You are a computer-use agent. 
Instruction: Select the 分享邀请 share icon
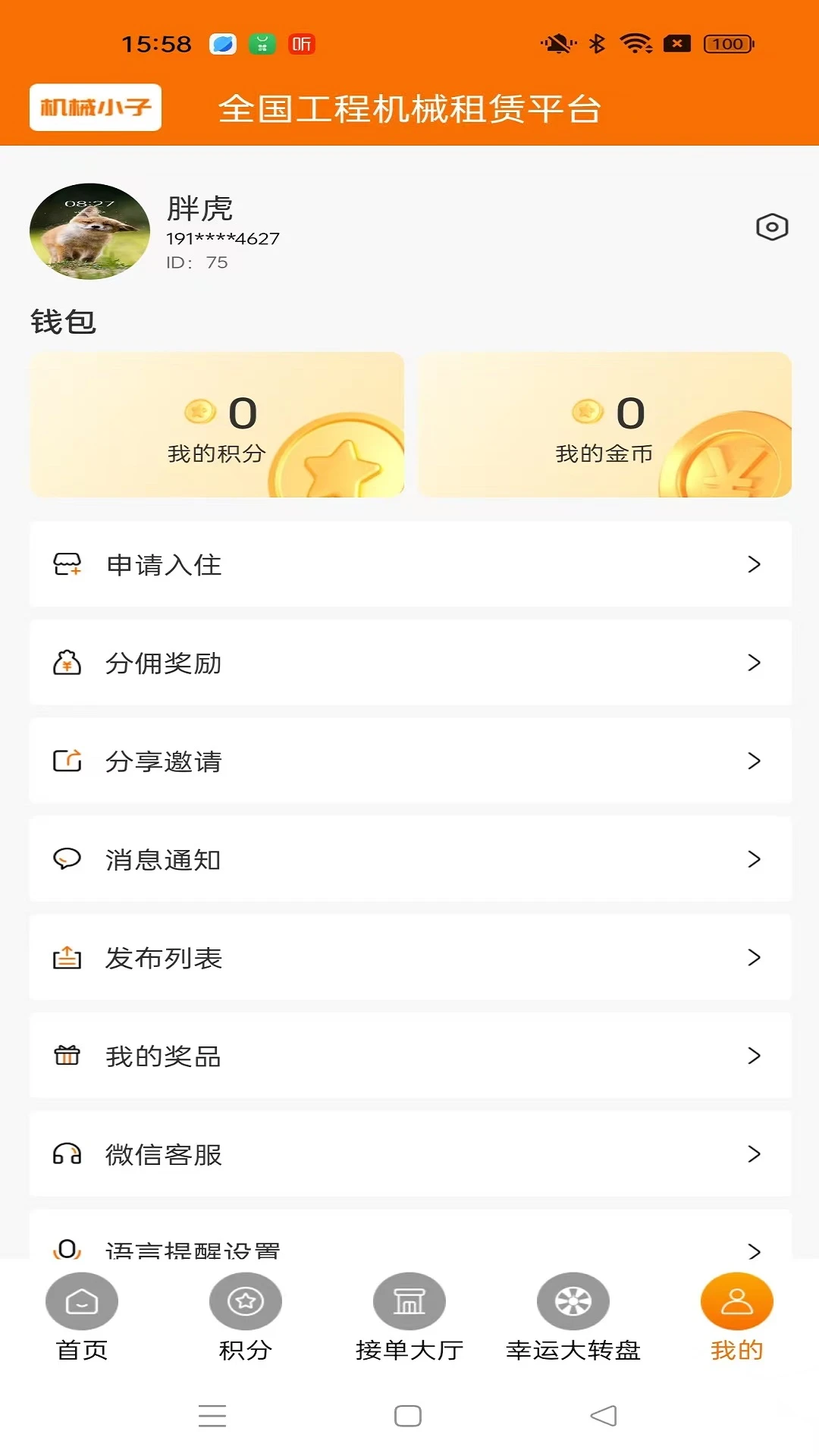[67, 761]
